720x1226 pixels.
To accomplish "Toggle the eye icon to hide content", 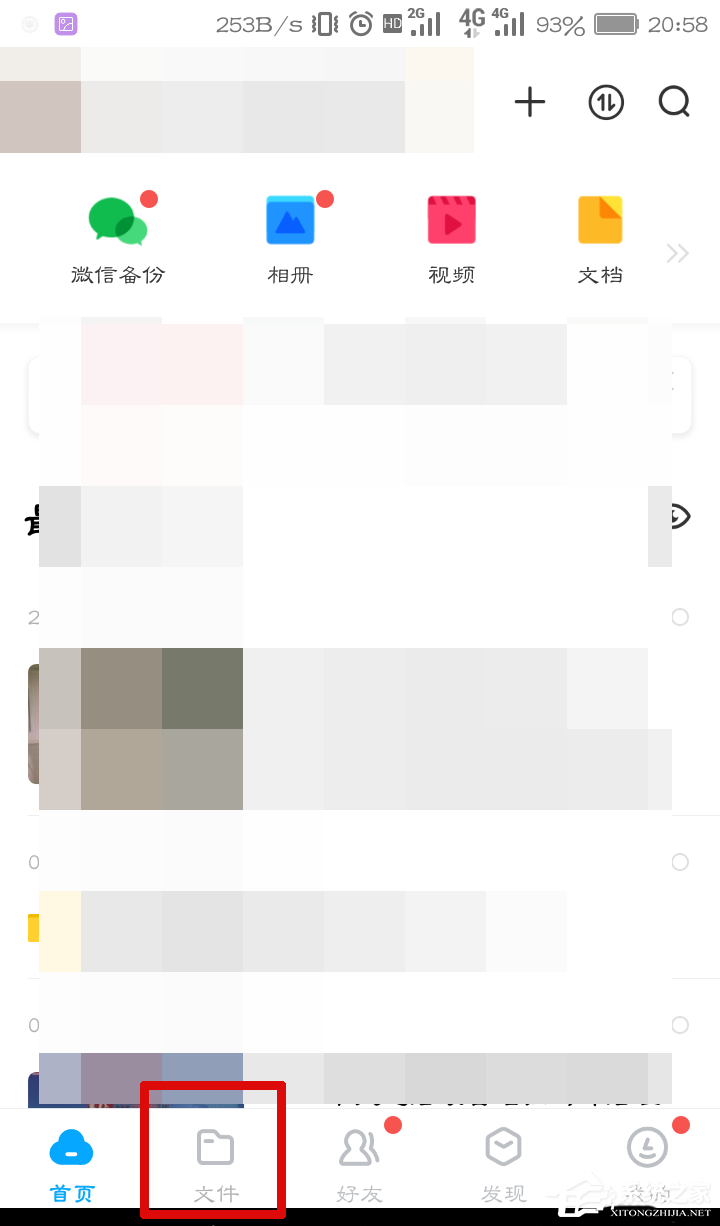I will pyautogui.click(x=678, y=517).
